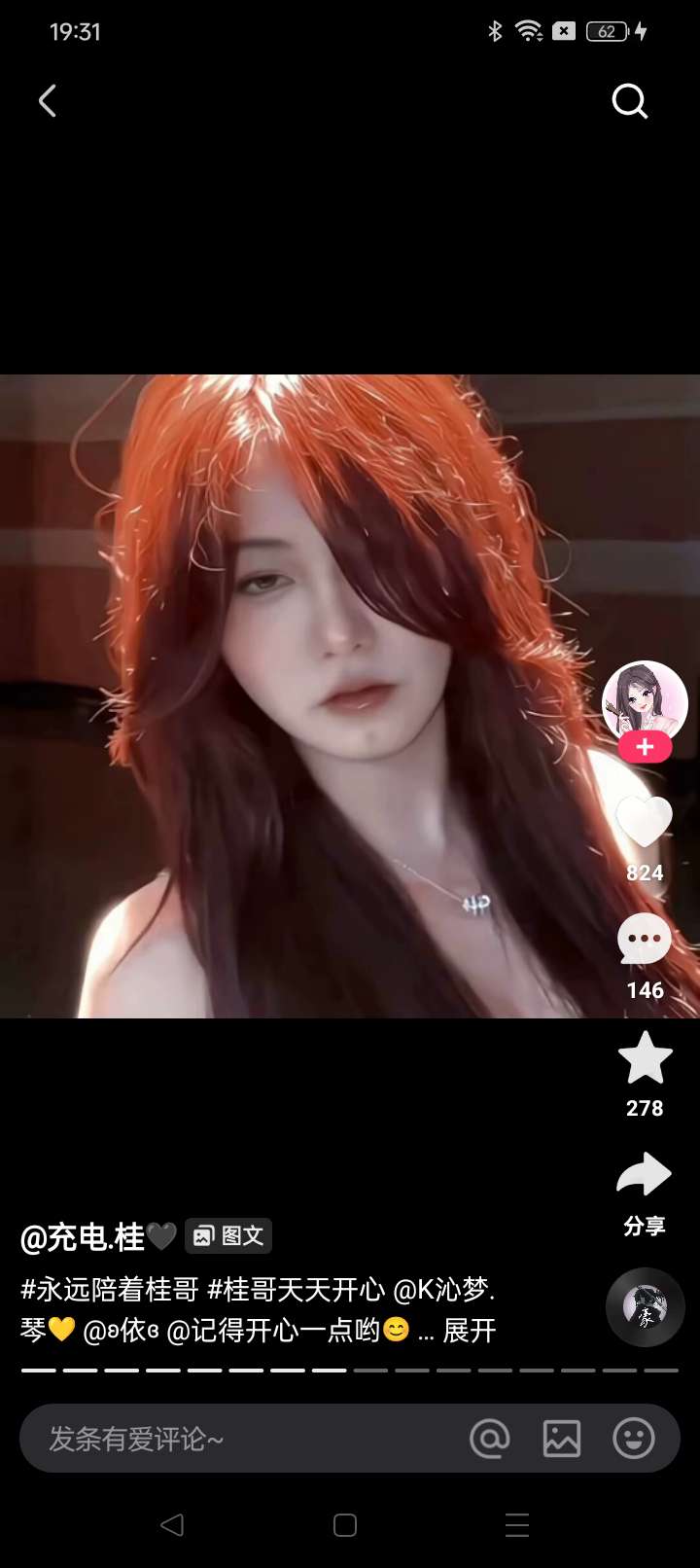700x1568 pixels.
Task: Go back using the top-left arrow
Action: (x=47, y=101)
